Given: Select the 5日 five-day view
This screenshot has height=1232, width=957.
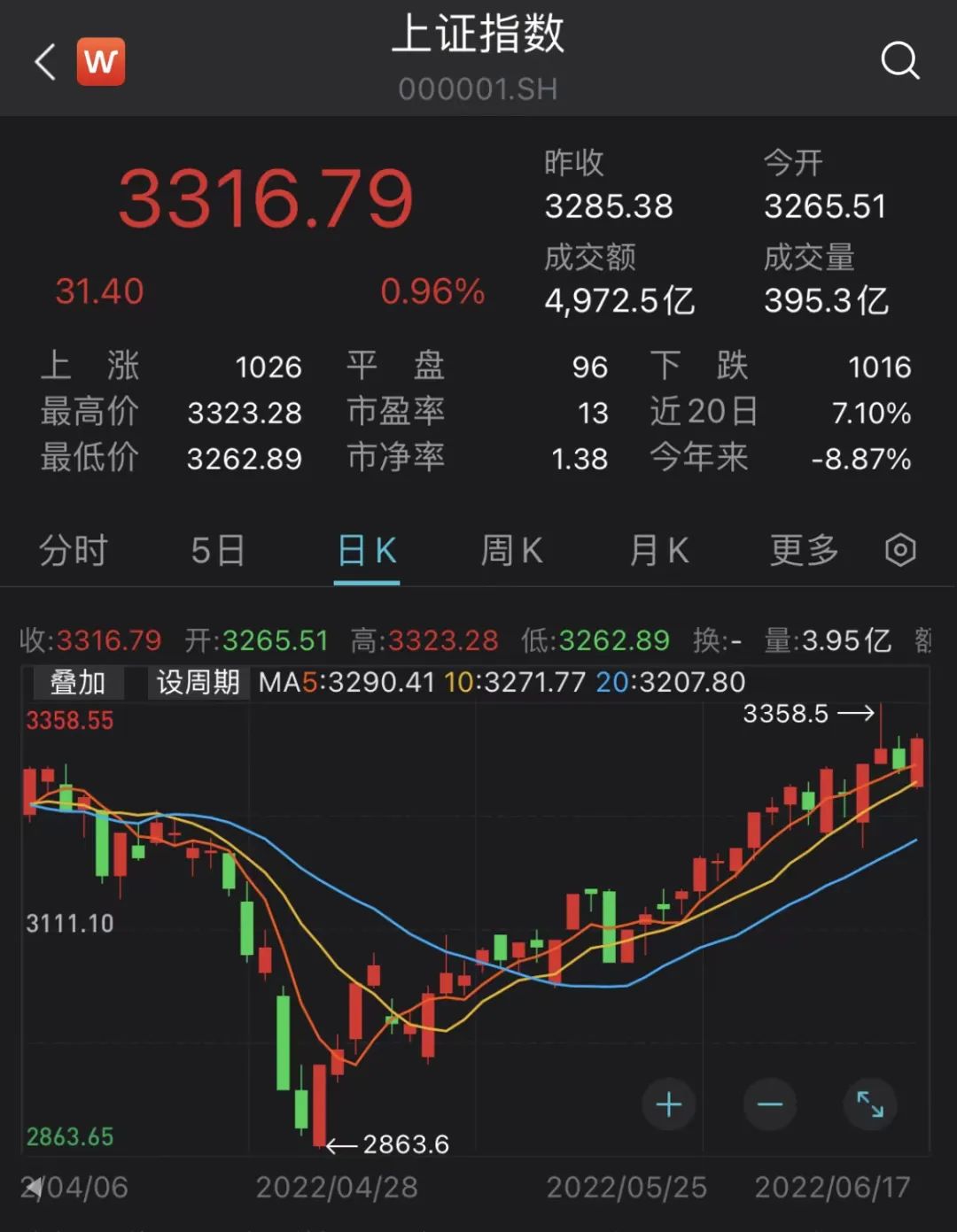Looking at the screenshot, I should pyautogui.click(x=218, y=550).
